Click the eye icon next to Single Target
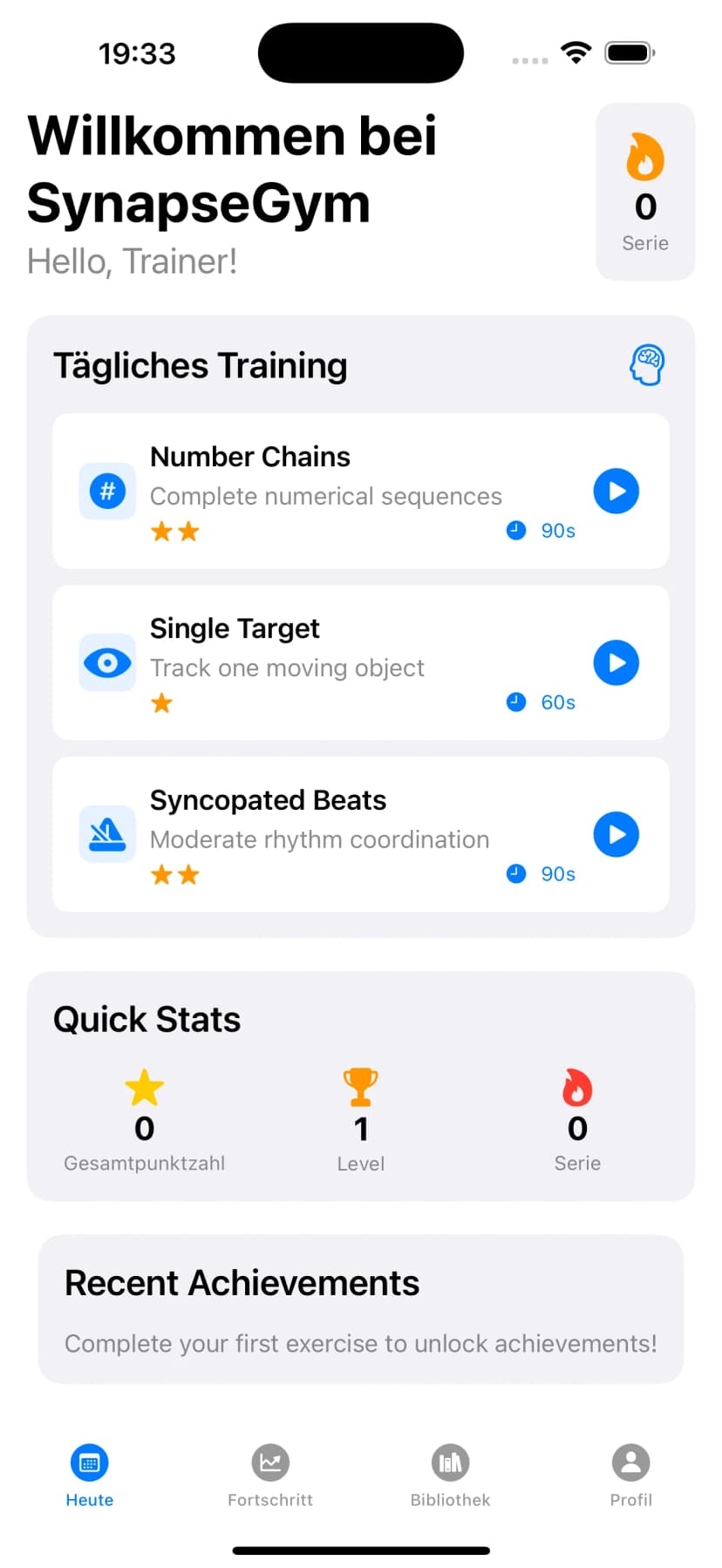 [107, 662]
